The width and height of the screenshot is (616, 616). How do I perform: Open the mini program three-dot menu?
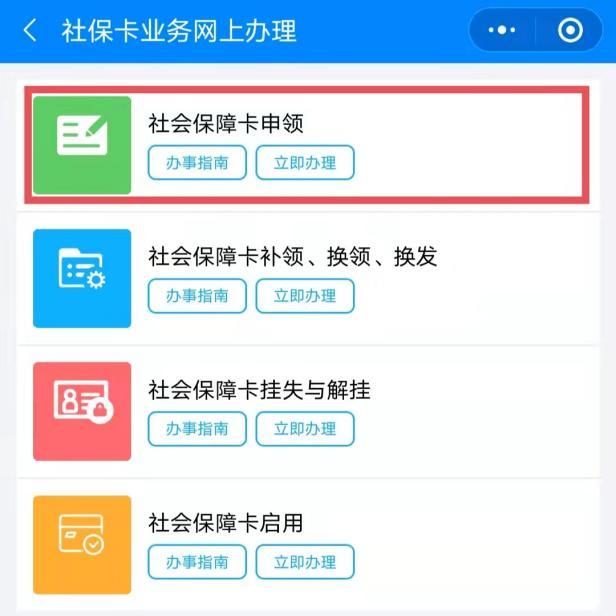point(502,30)
